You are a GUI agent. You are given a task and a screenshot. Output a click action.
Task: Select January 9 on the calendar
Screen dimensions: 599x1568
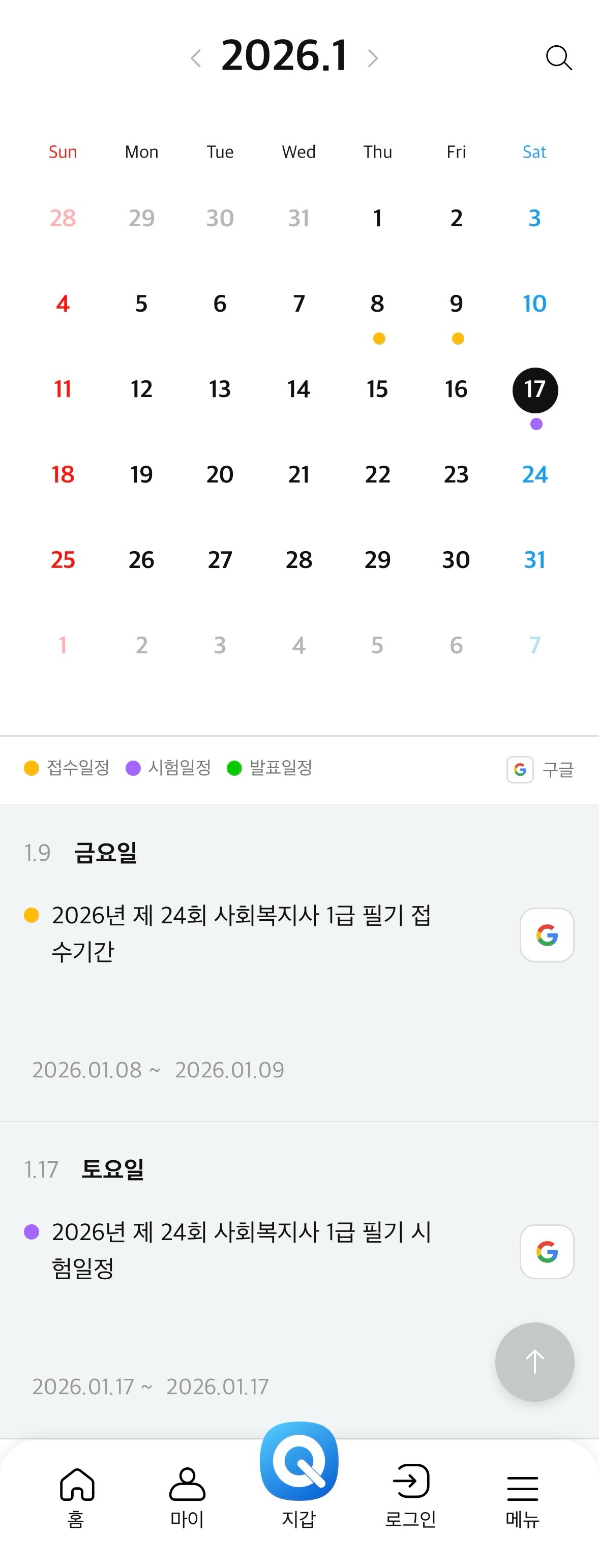pyautogui.click(x=456, y=304)
